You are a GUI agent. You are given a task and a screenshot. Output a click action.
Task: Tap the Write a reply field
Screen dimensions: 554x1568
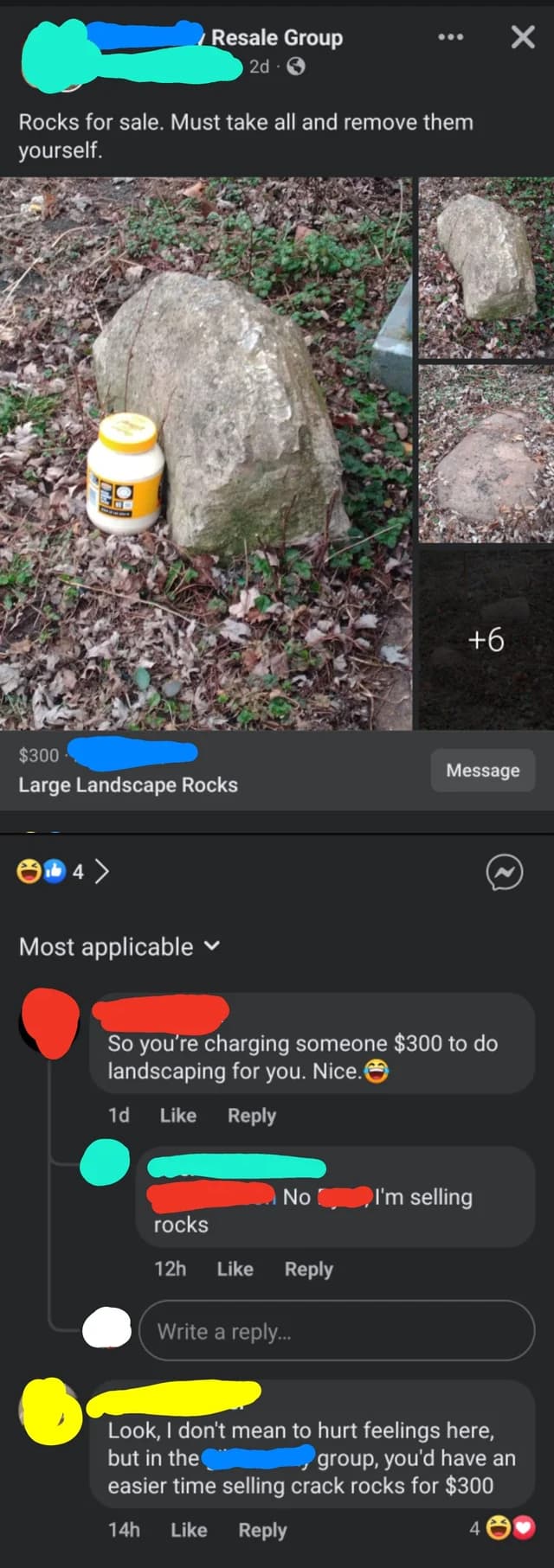click(336, 1331)
